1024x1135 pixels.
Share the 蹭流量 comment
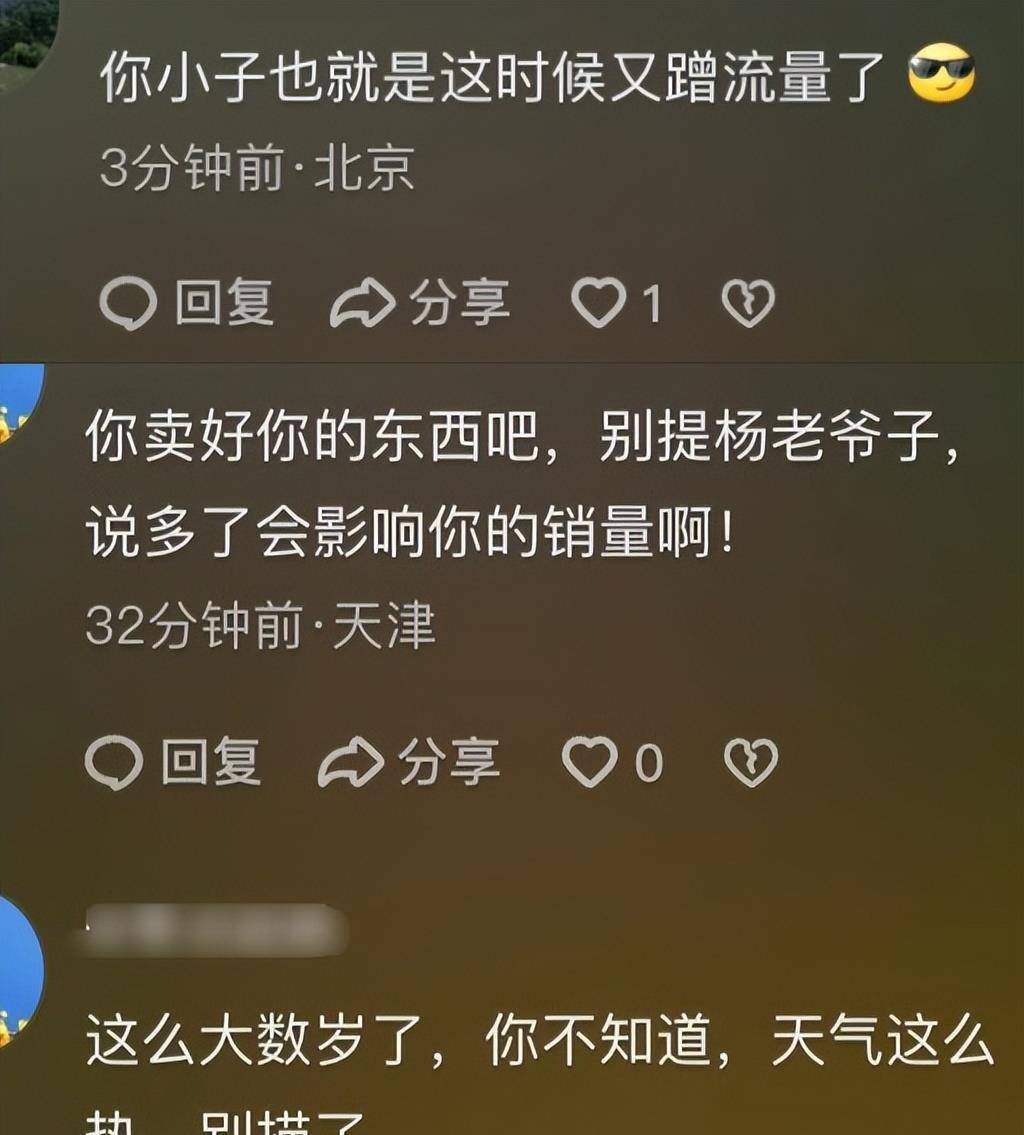(x=420, y=303)
